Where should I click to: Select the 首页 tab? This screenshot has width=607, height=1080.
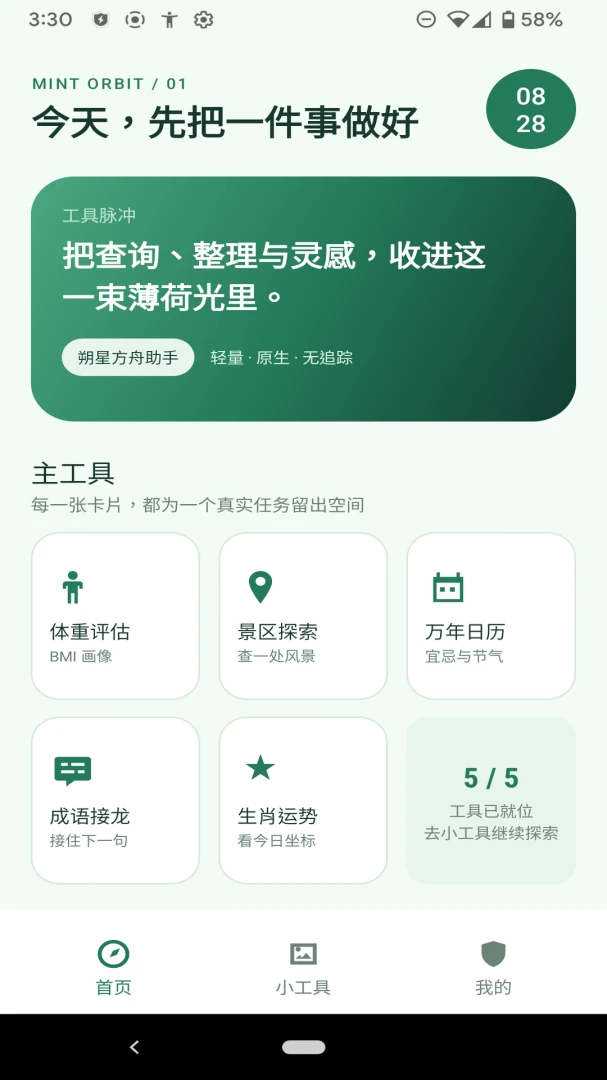tap(114, 968)
